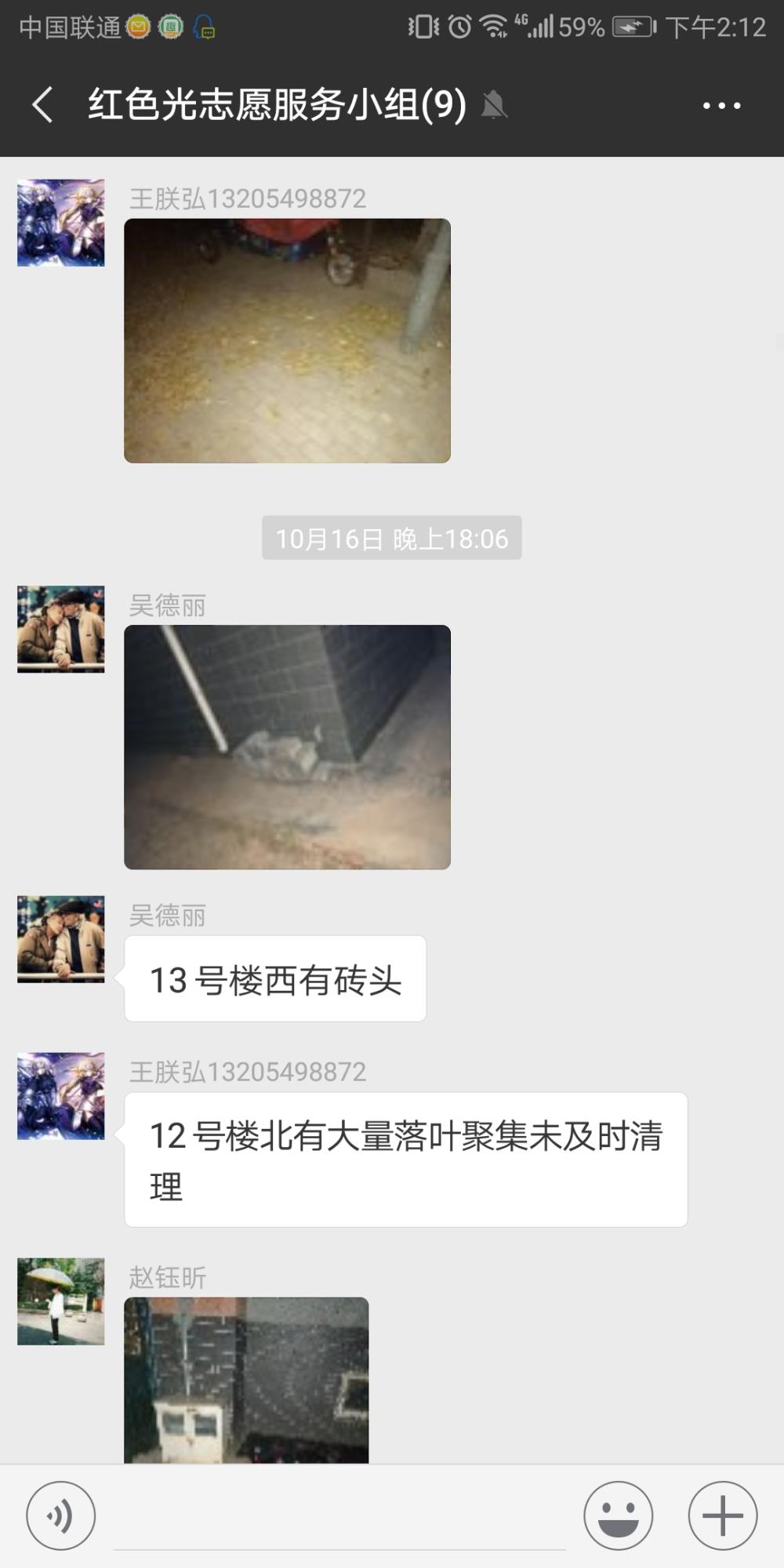Open 赵钰昕's shared photo
Viewport: 784px width, 1568px height.
pyautogui.click(x=246, y=1380)
